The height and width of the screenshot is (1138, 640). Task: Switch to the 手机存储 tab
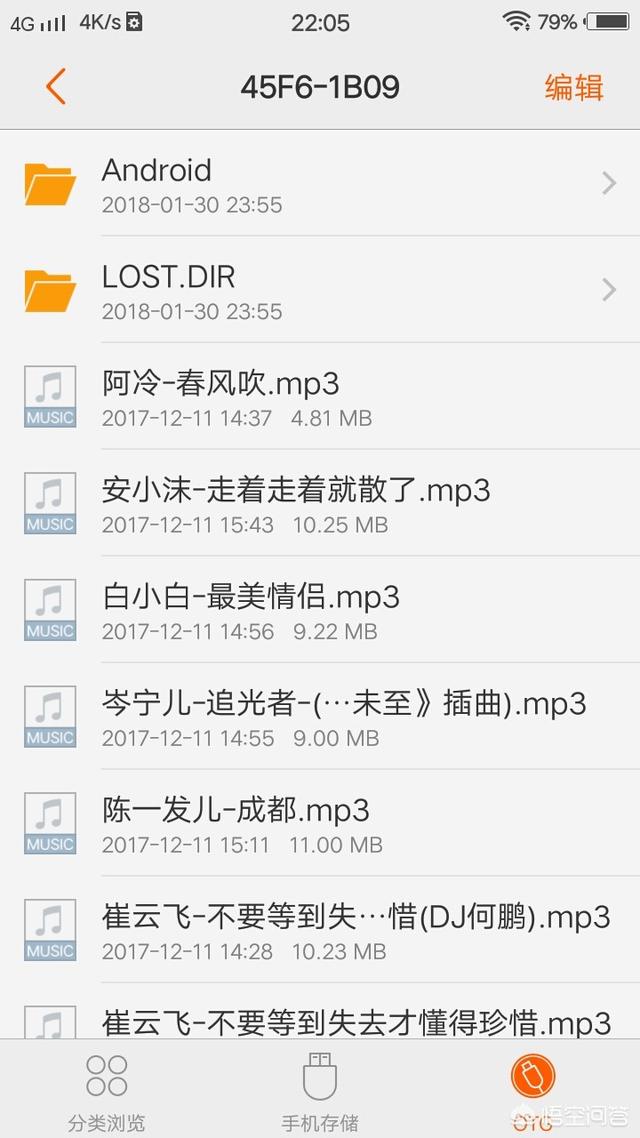[x=320, y=1090]
